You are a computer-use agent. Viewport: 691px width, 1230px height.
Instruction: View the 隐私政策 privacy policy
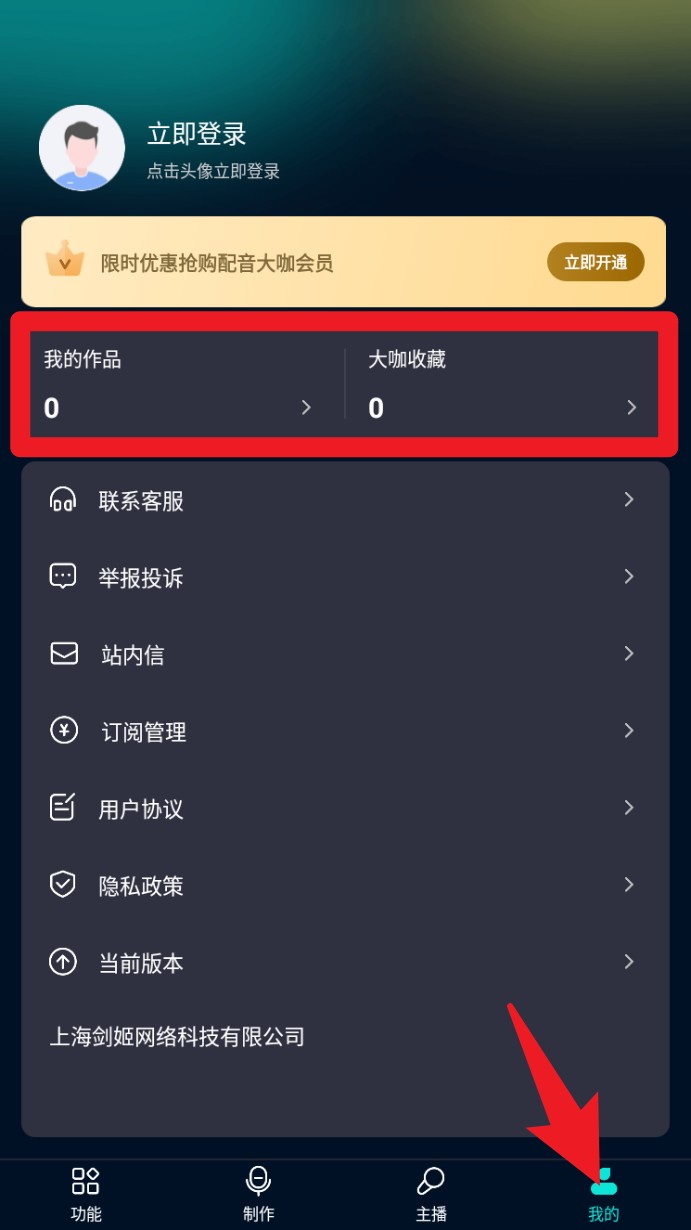pos(344,885)
